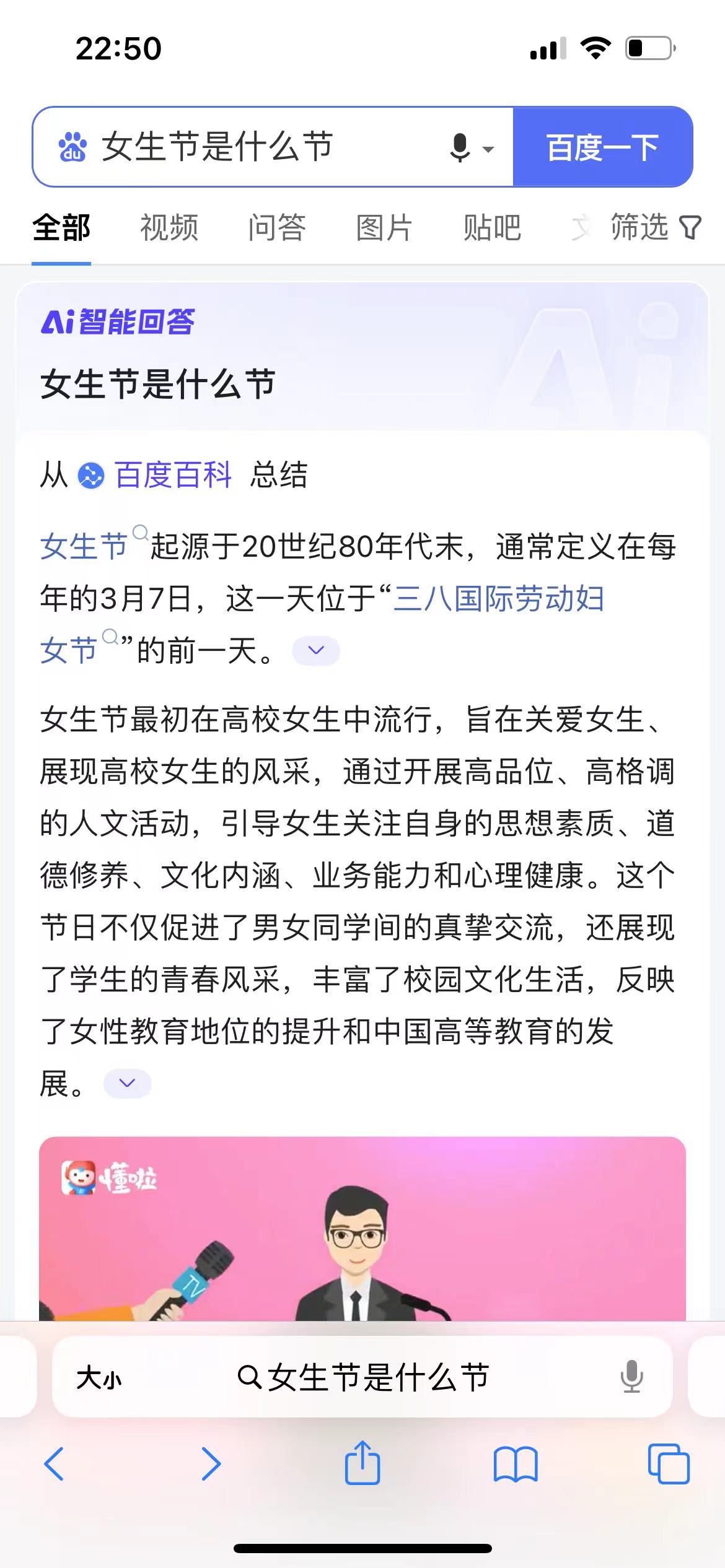
Task: Go back to the previous page
Action: [x=55, y=1464]
